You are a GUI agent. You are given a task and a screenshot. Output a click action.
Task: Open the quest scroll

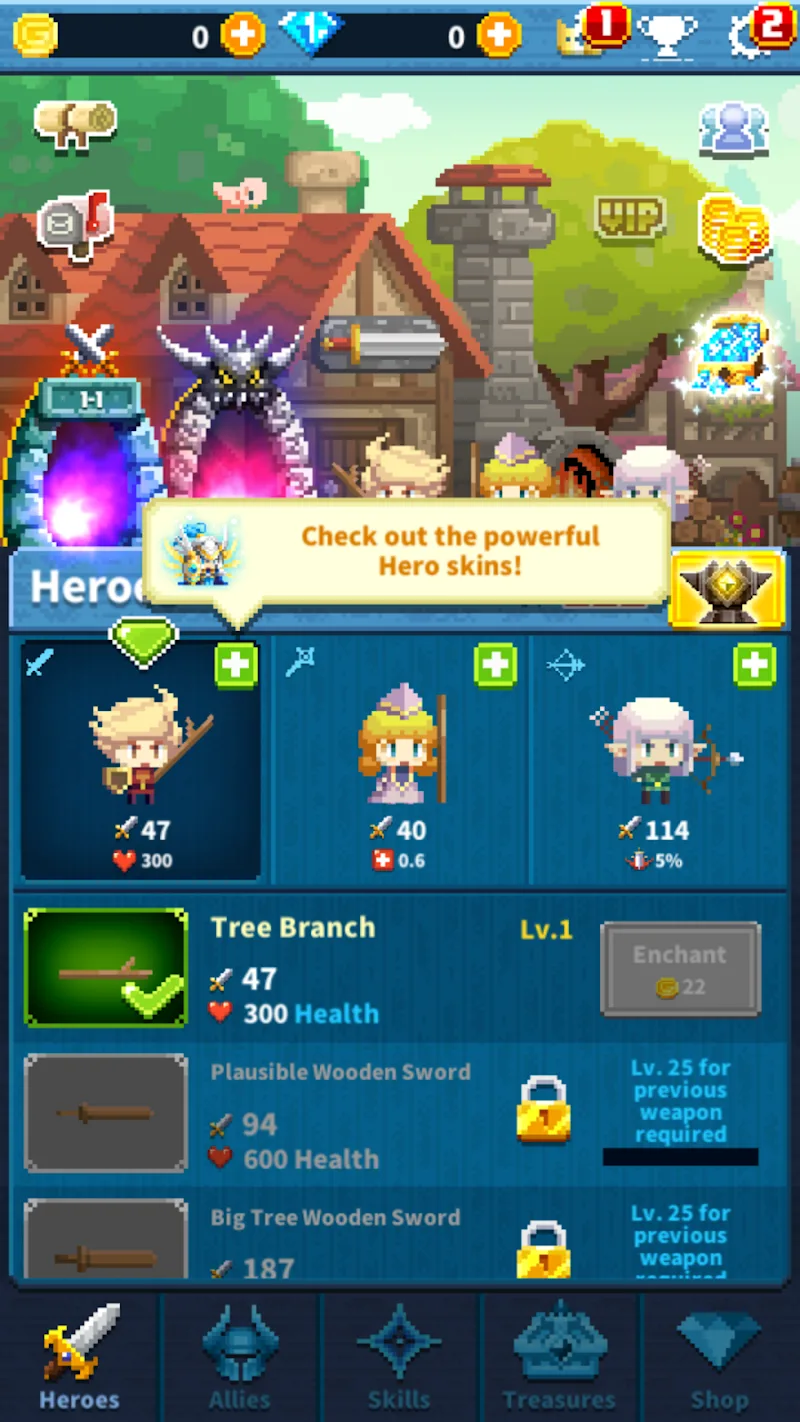pyautogui.click(x=75, y=123)
